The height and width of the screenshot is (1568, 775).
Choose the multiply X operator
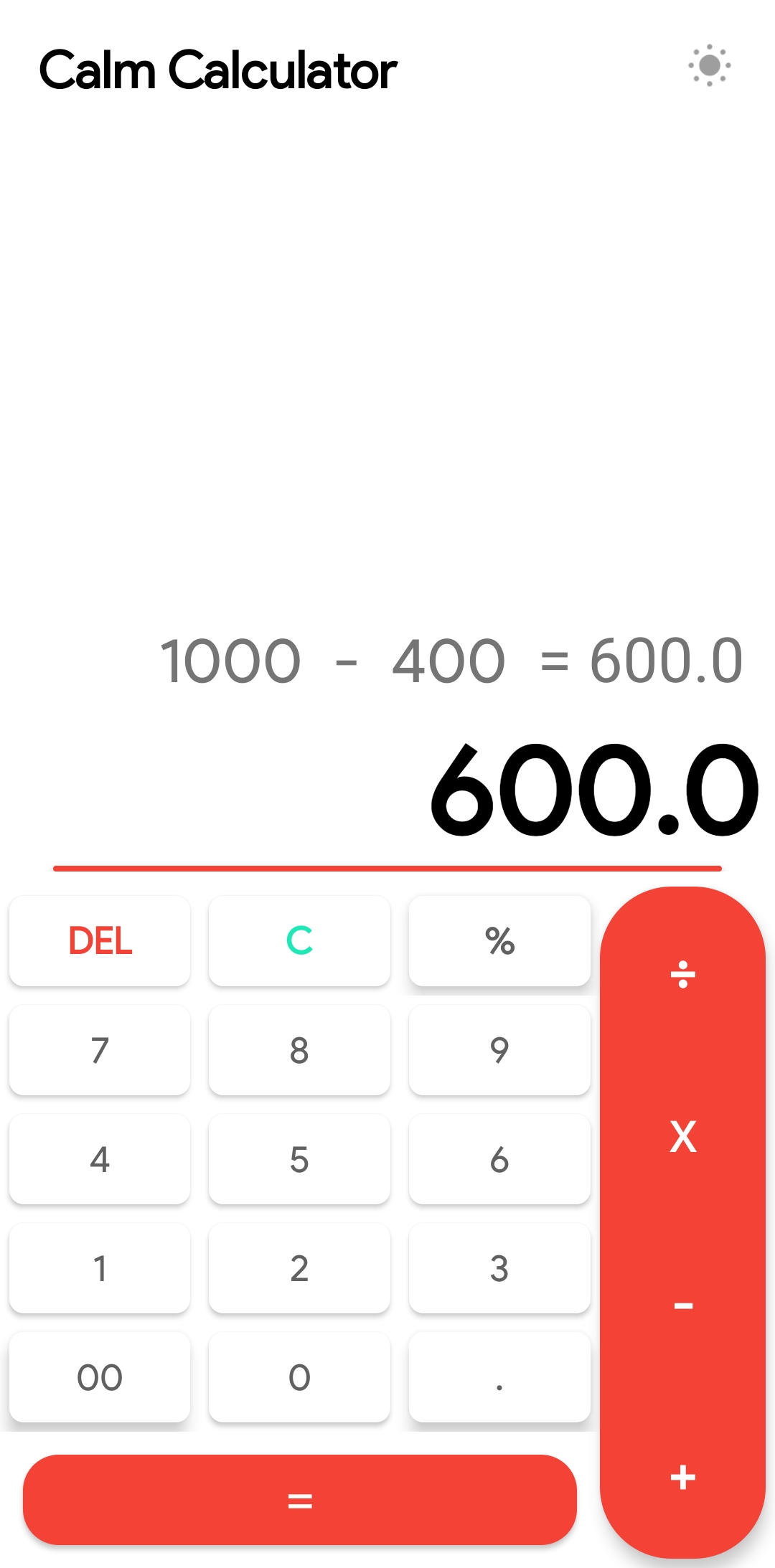coord(682,1137)
